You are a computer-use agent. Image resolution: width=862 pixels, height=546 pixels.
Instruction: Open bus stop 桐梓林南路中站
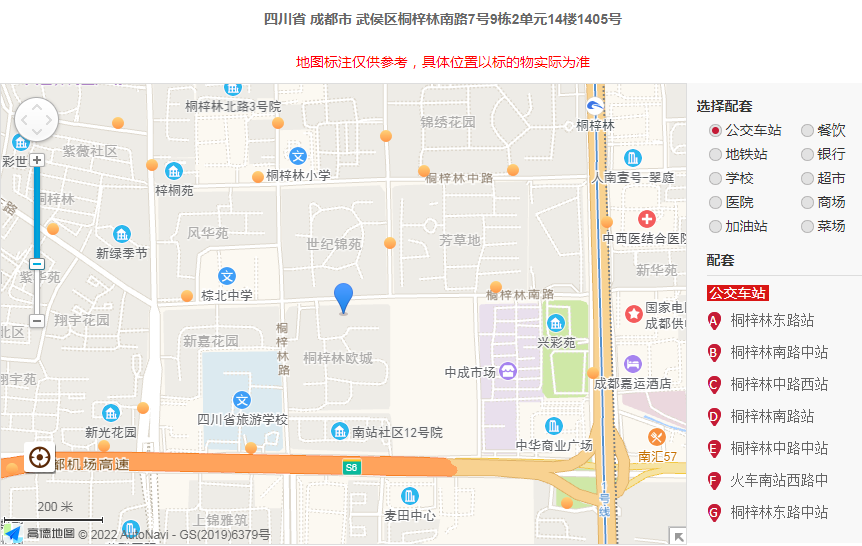tap(778, 352)
